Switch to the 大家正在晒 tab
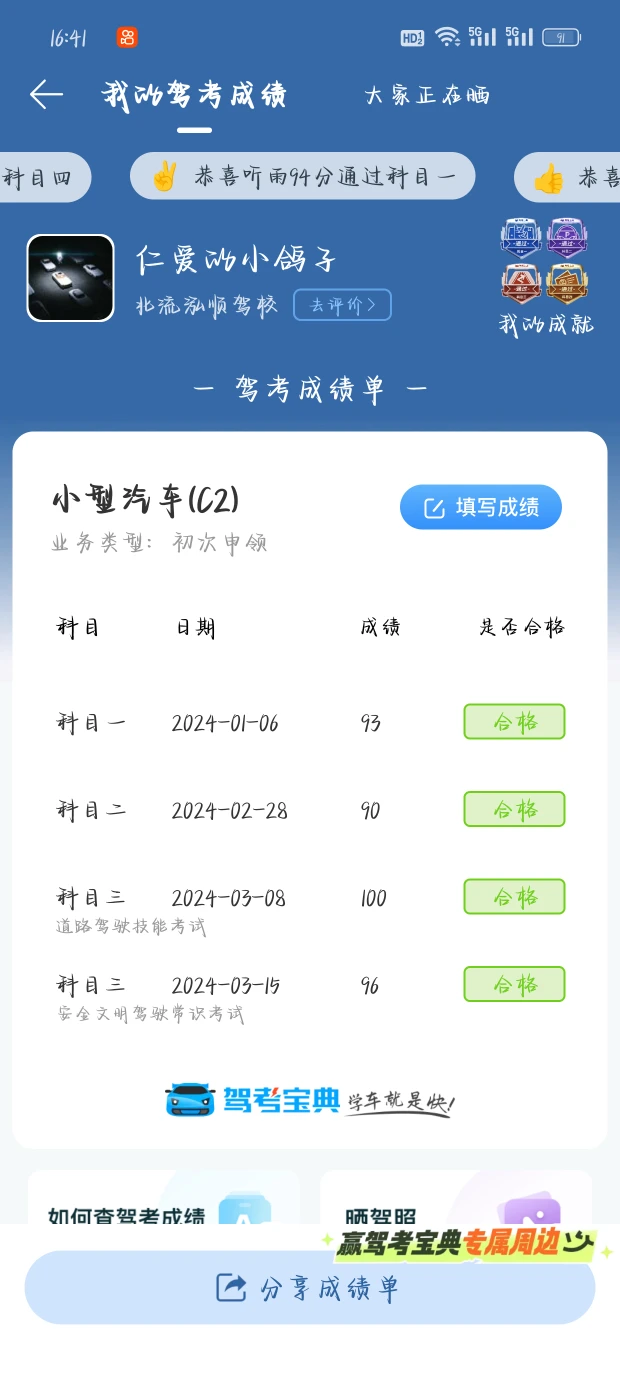This screenshot has width=620, height=1386. pyautogui.click(x=427, y=96)
